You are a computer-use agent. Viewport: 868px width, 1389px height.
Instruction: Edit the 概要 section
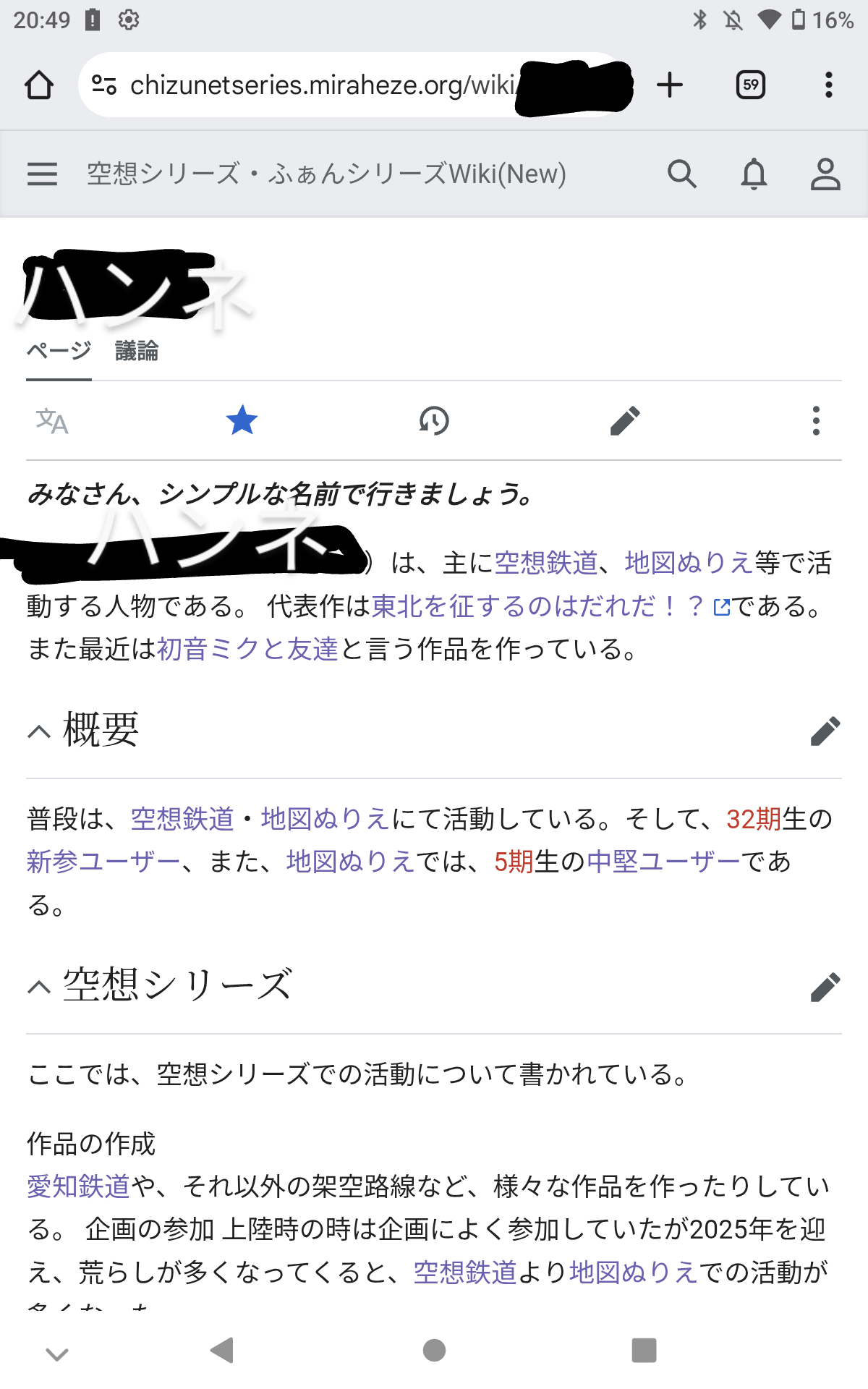tap(825, 731)
